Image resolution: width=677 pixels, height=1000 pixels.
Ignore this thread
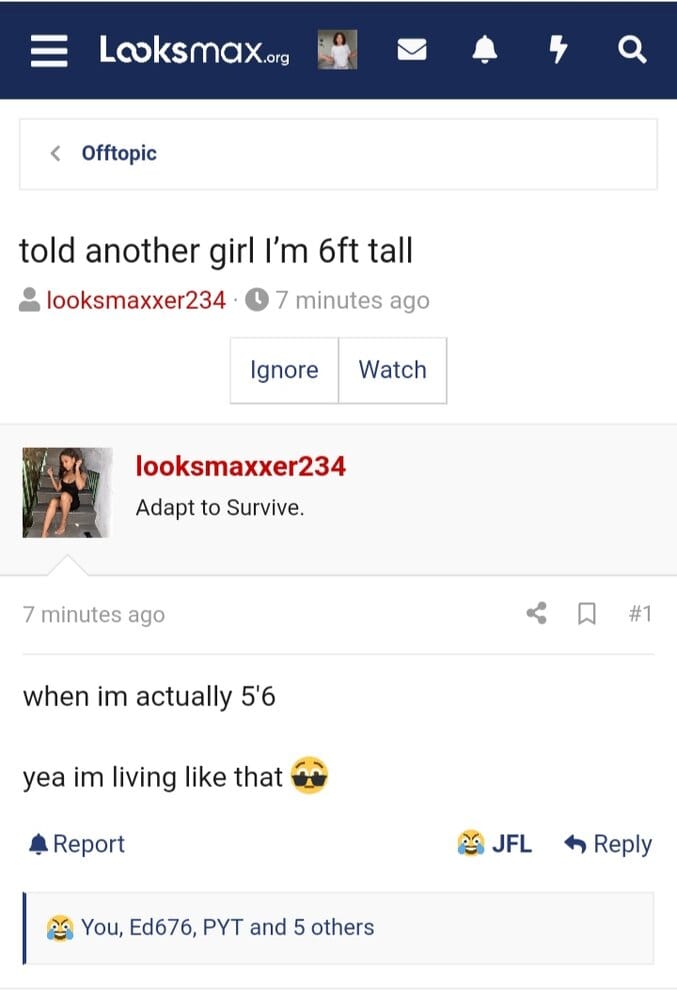(284, 370)
